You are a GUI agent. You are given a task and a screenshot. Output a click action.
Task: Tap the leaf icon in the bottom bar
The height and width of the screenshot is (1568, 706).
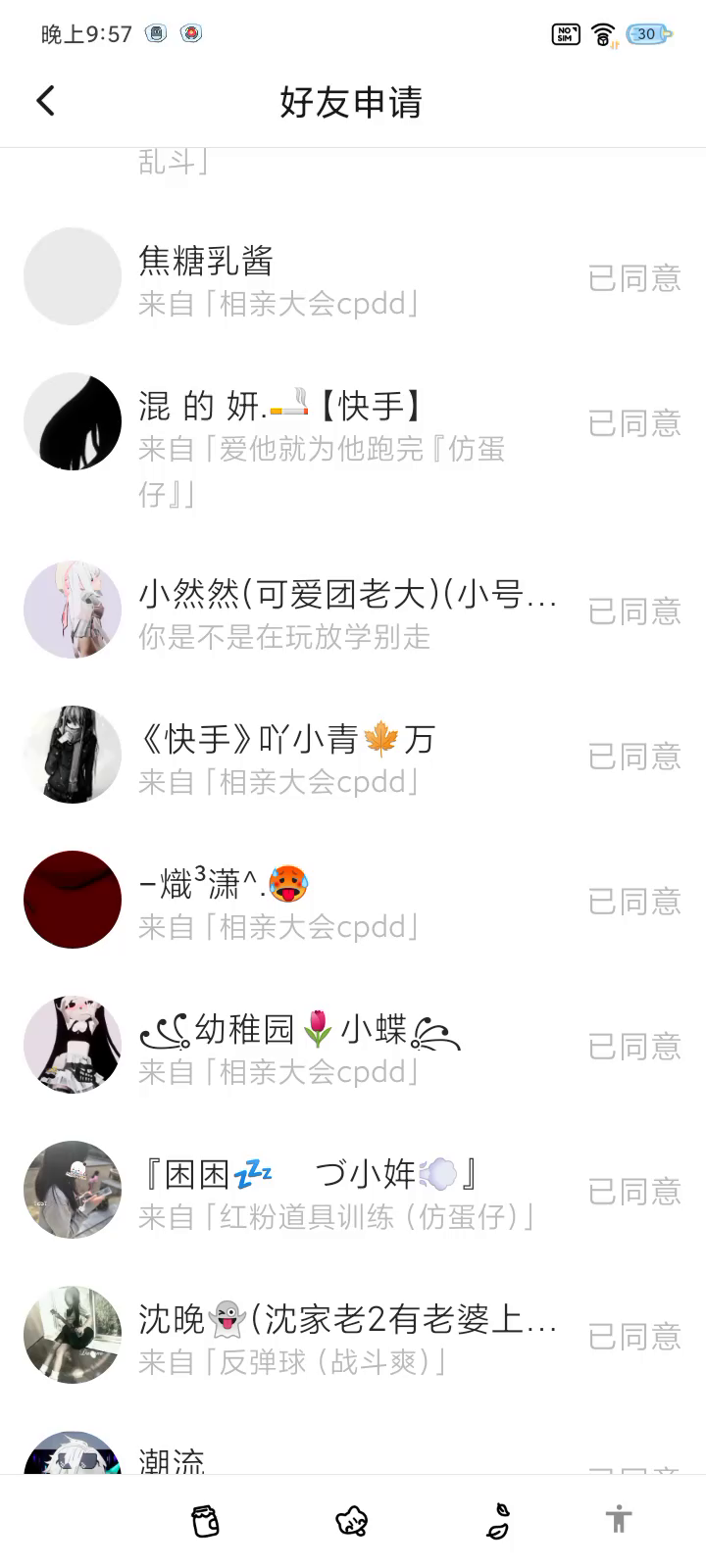pos(498,1521)
